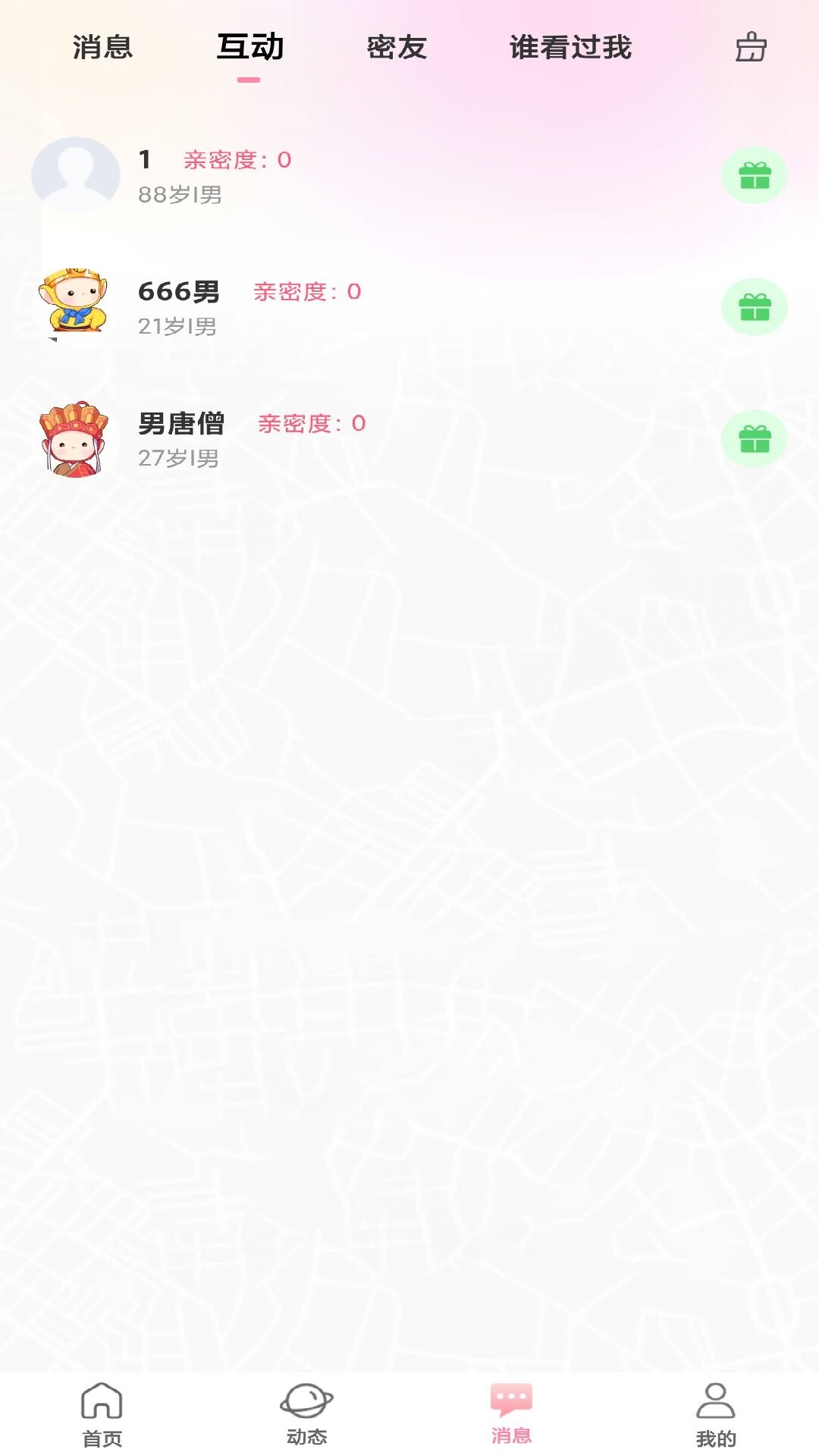Tap the green gift icon next to user 1
The height and width of the screenshot is (1456, 819).
click(x=753, y=175)
